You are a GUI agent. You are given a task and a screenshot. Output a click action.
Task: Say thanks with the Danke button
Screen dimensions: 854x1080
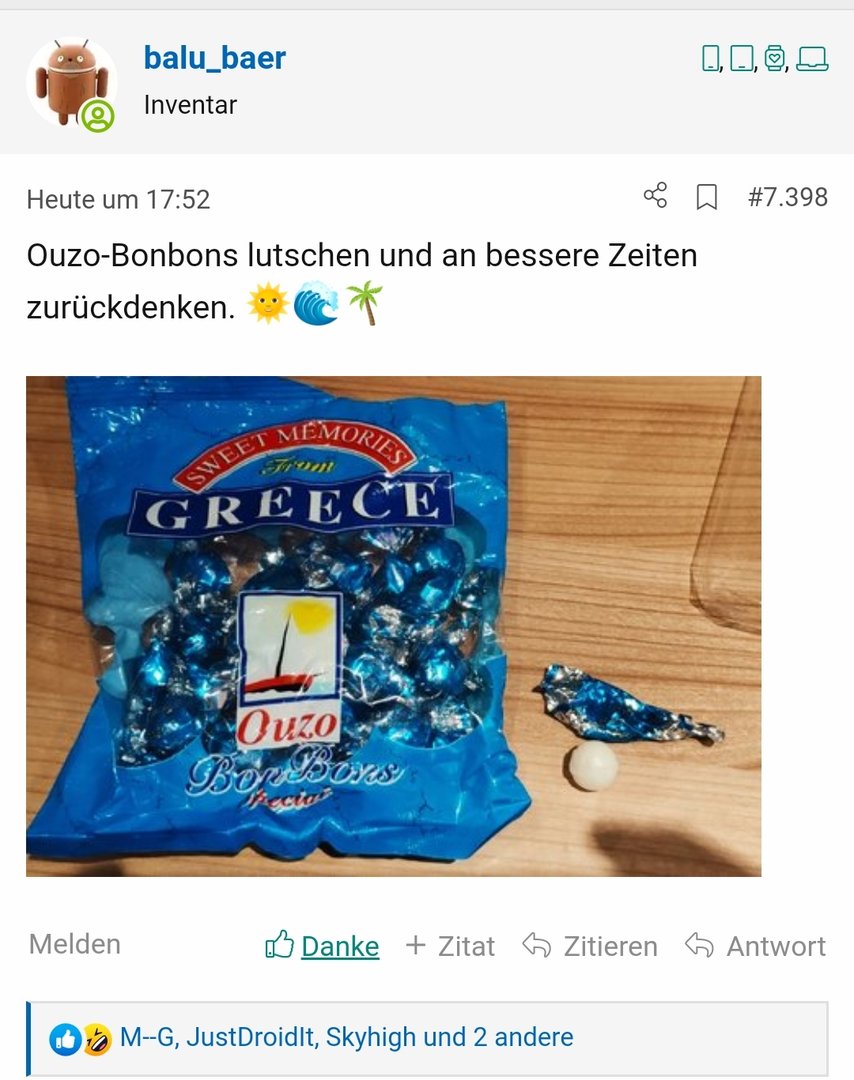click(322, 946)
